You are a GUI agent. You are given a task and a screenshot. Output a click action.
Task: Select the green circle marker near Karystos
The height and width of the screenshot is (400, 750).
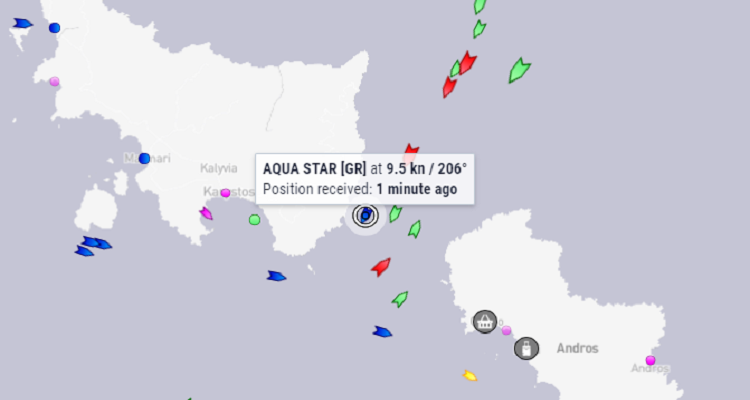(x=254, y=219)
